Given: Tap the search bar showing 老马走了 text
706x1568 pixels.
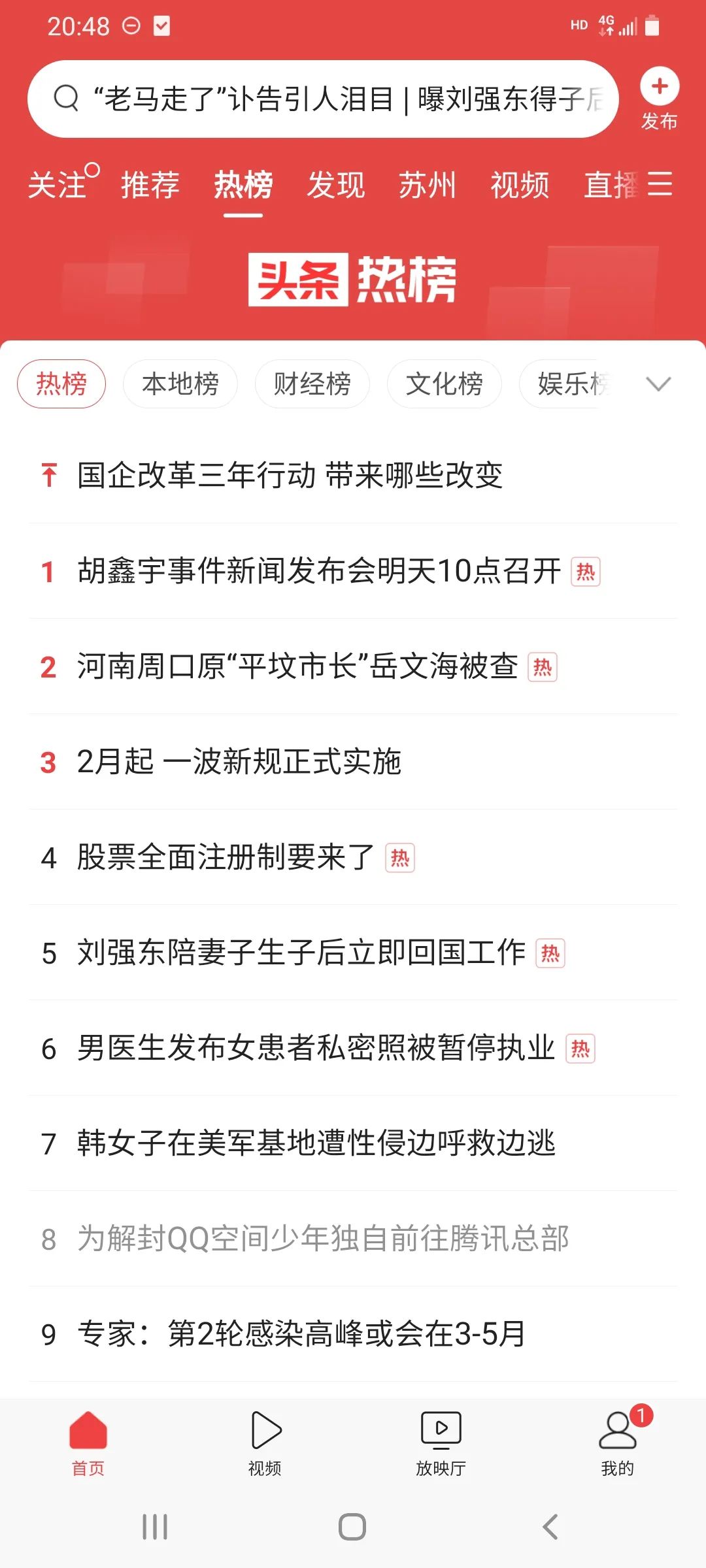Looking at the screenshot, I should pos(327,98).
